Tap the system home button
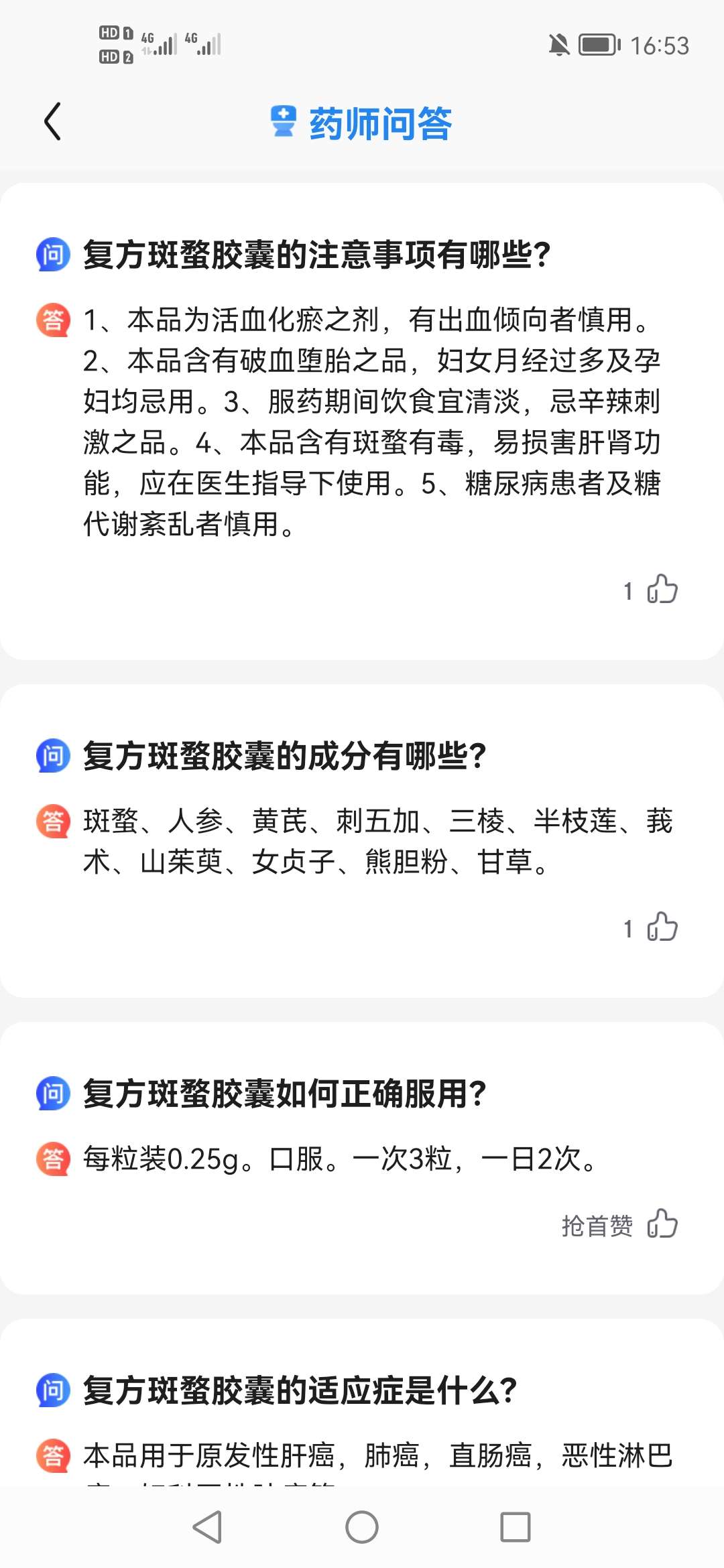This screenshot has width=724, height=1568. tap(361, 1527)
